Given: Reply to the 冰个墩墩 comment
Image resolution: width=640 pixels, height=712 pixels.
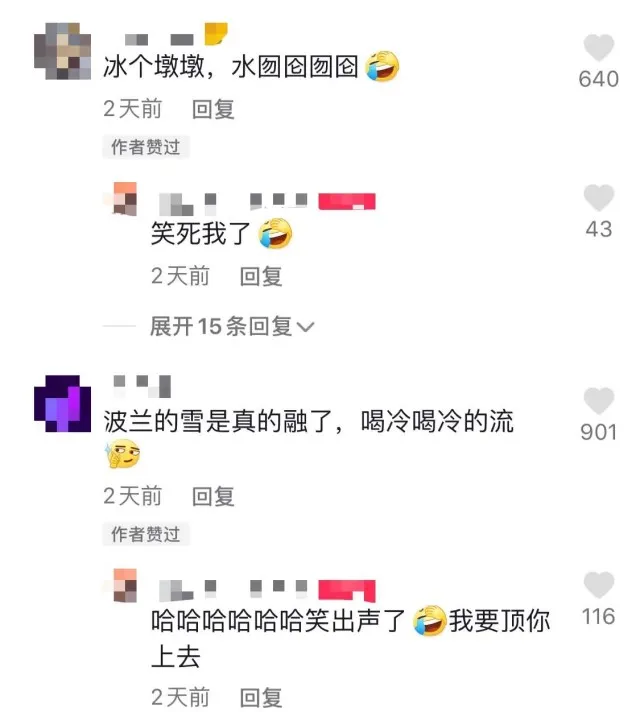Looking at the screenshot, I should [x=213, y=108].
